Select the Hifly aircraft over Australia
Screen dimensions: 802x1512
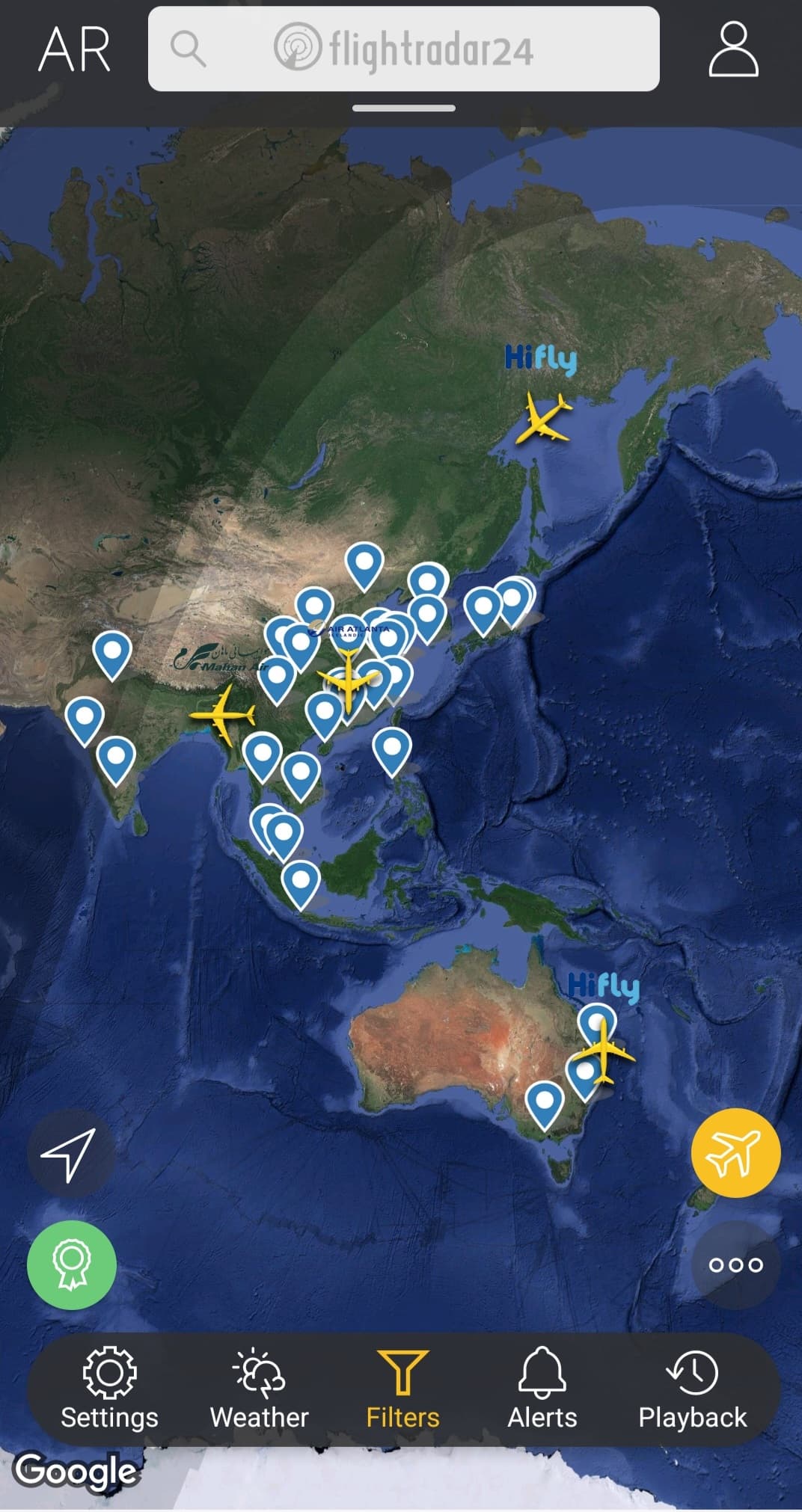(x=604, y=1051)
